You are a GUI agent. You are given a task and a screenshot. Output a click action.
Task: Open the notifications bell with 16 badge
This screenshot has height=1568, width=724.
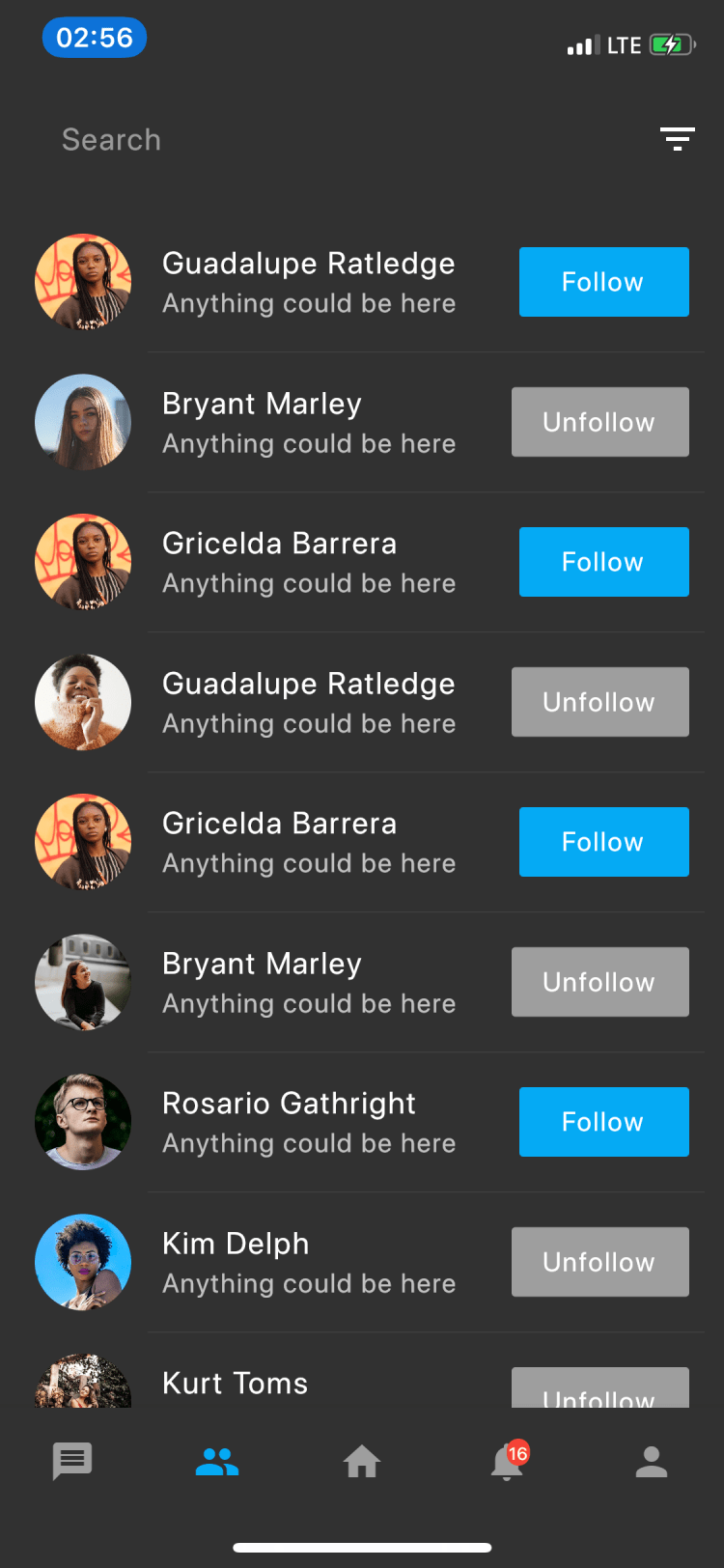[x=507, y=1462]
